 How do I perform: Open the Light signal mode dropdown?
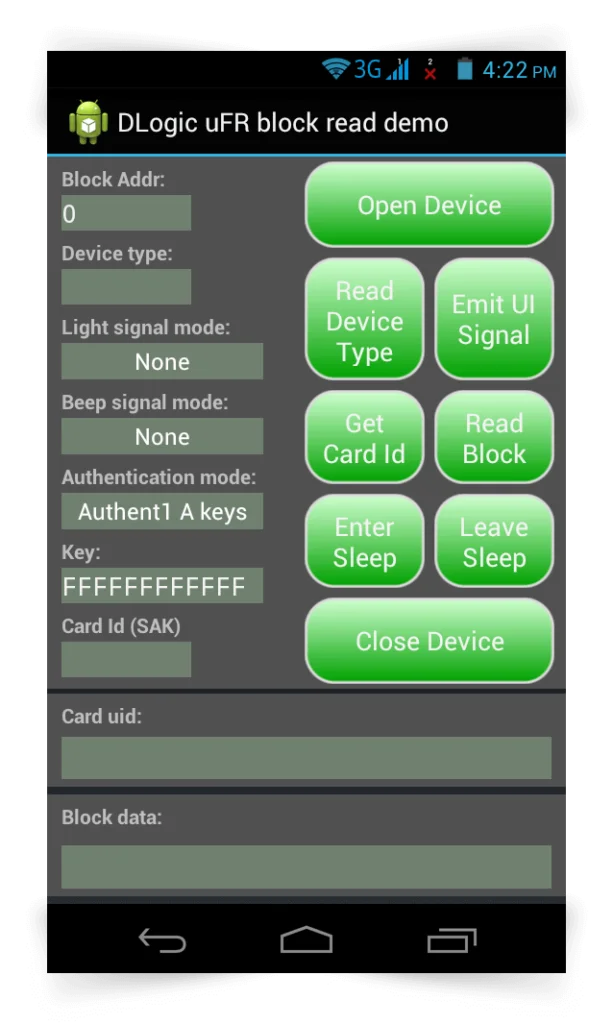pyautogui.click(x=162, y=361)
